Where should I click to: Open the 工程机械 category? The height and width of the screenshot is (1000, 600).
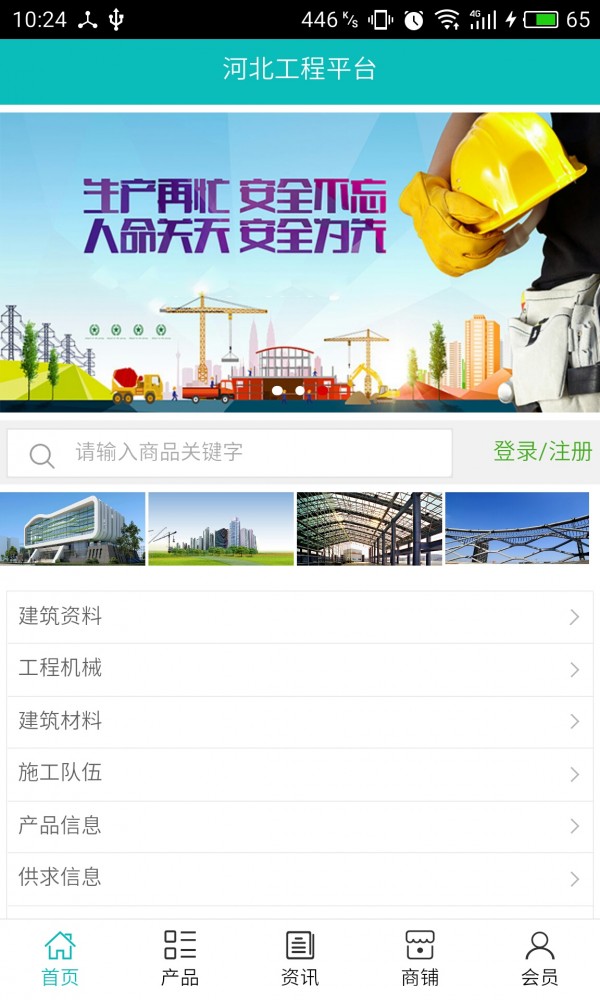click(x=300, y=669)
